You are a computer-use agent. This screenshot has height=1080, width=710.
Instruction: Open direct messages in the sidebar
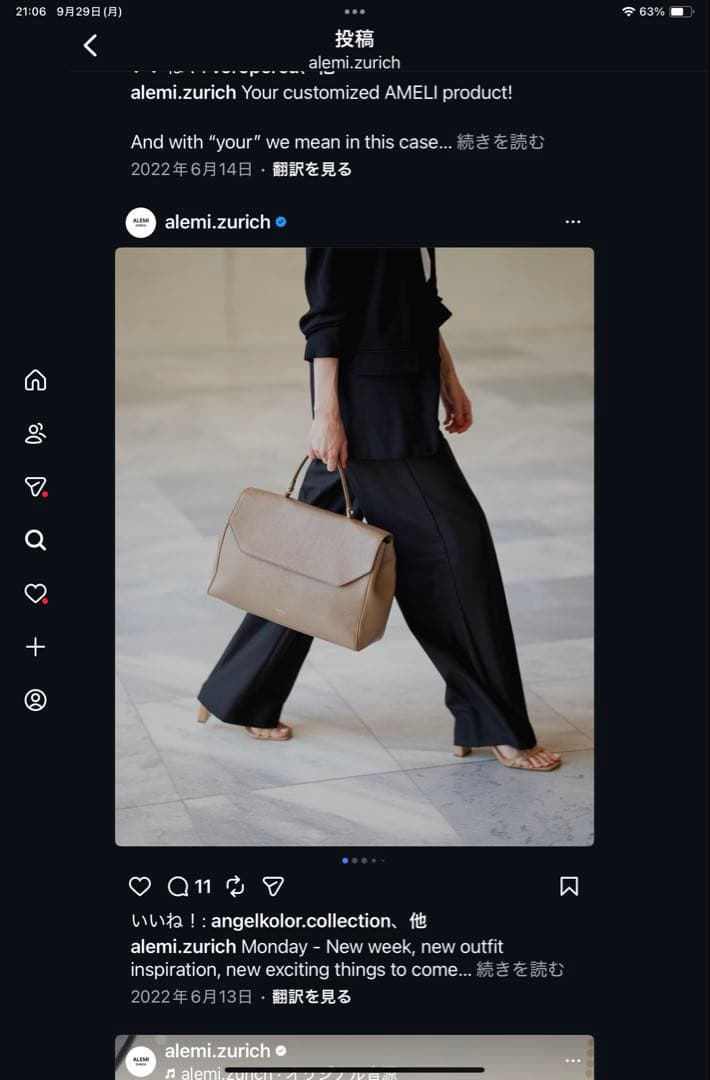click(x=35, y=487)
